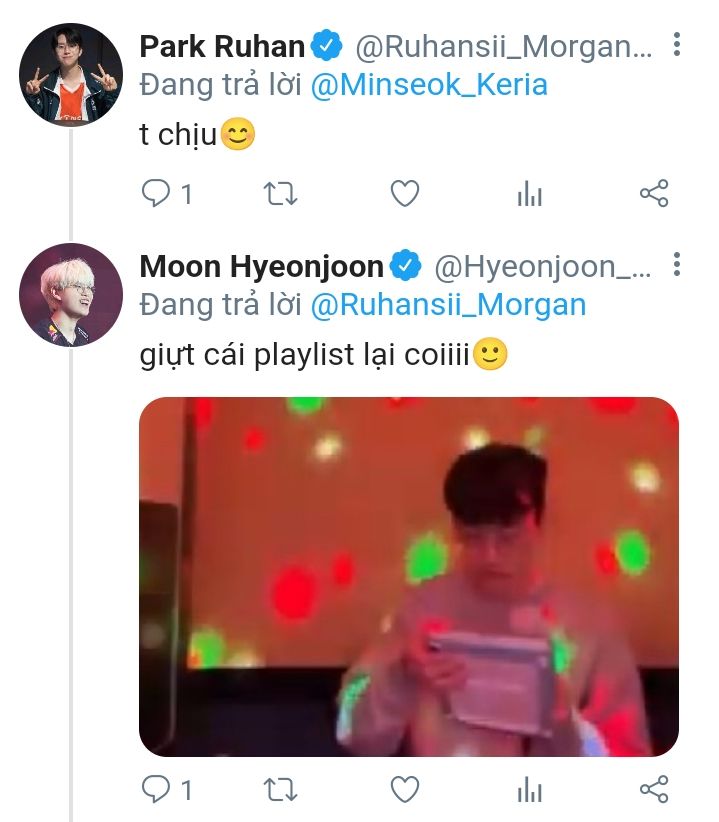Open the @Minseok_Keria mention link
719x822 pixels.
pos(429,84)
